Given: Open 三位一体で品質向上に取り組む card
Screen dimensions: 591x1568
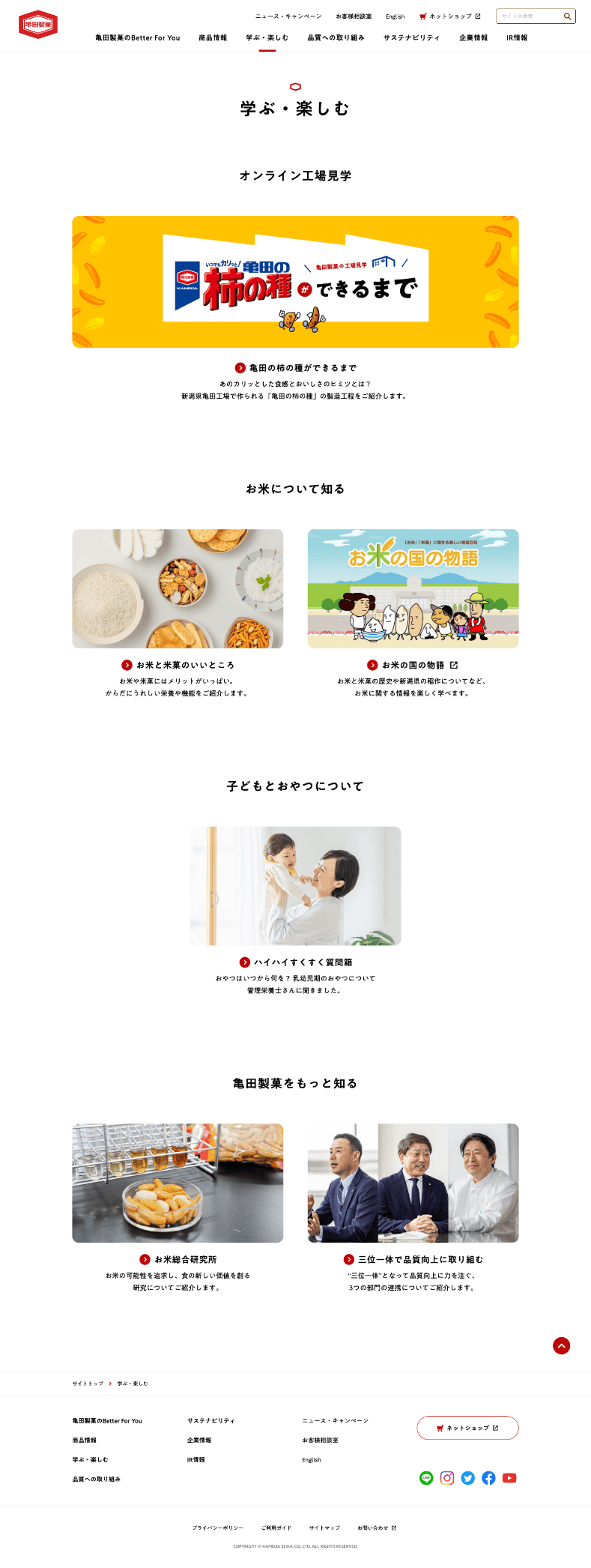Looking at the screenshot, I should 413,1183.
